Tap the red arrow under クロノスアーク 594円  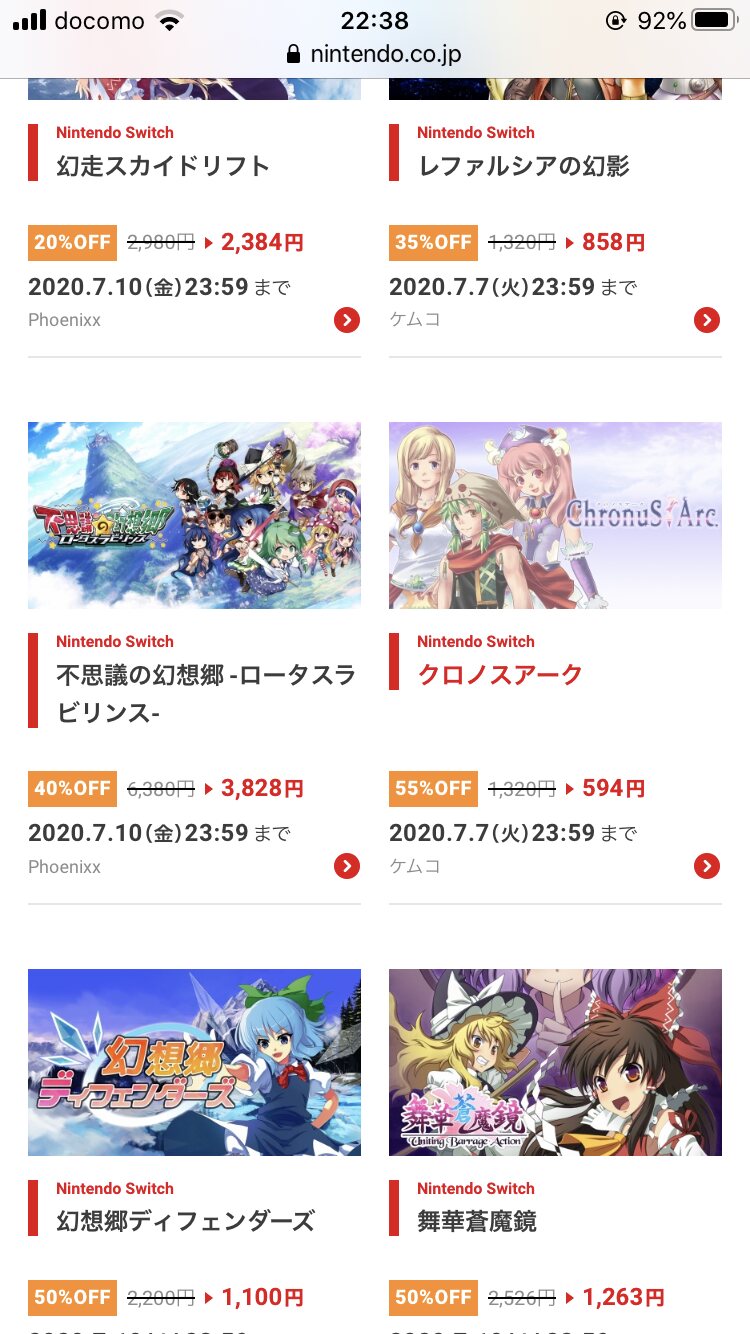(707, 866)
